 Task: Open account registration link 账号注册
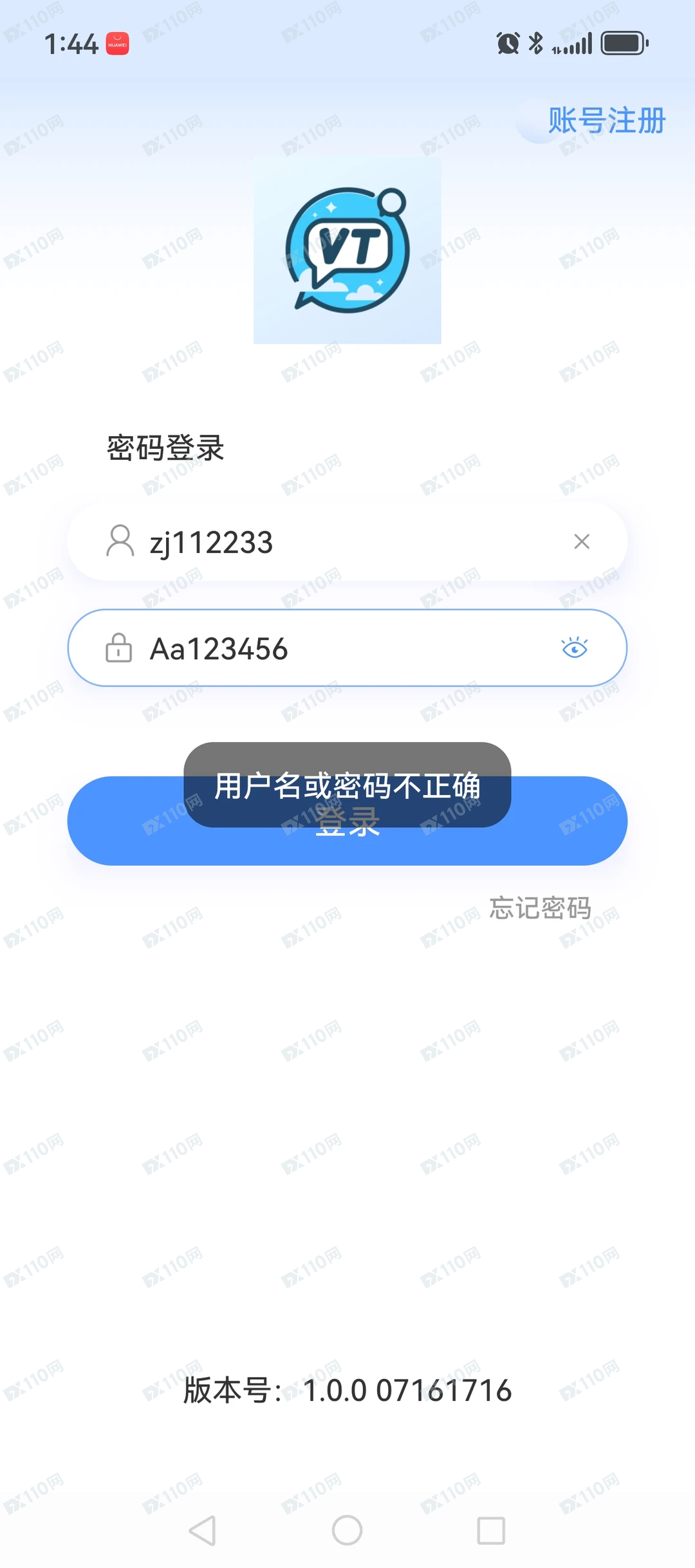(x=606, y=121)
